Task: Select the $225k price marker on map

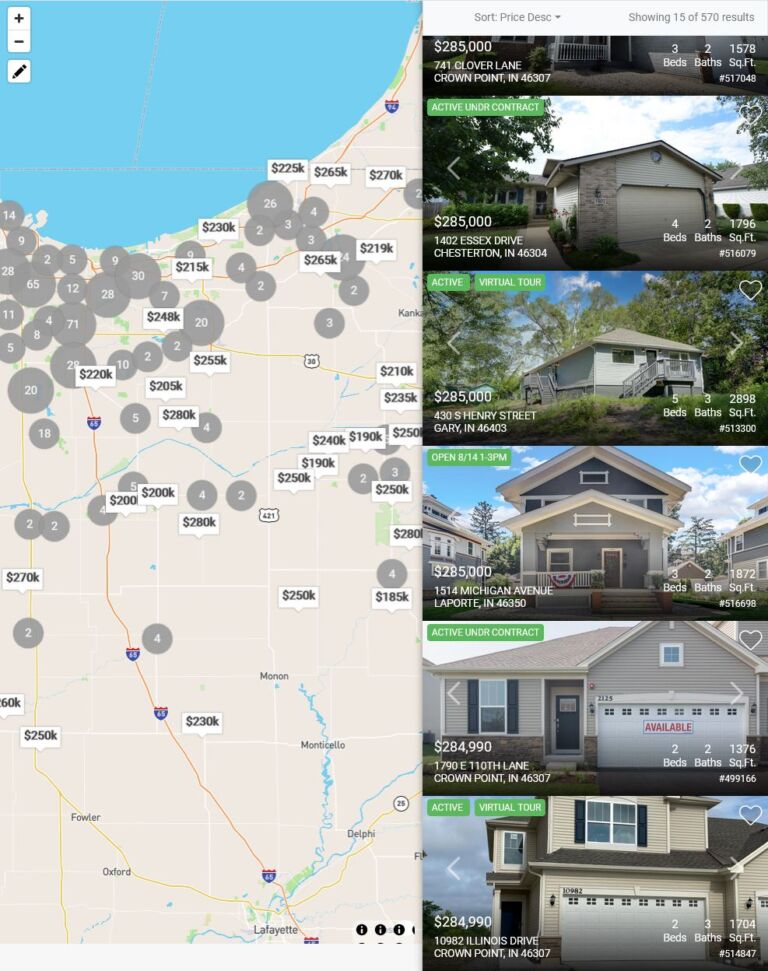Action: [x=287, y=169]
